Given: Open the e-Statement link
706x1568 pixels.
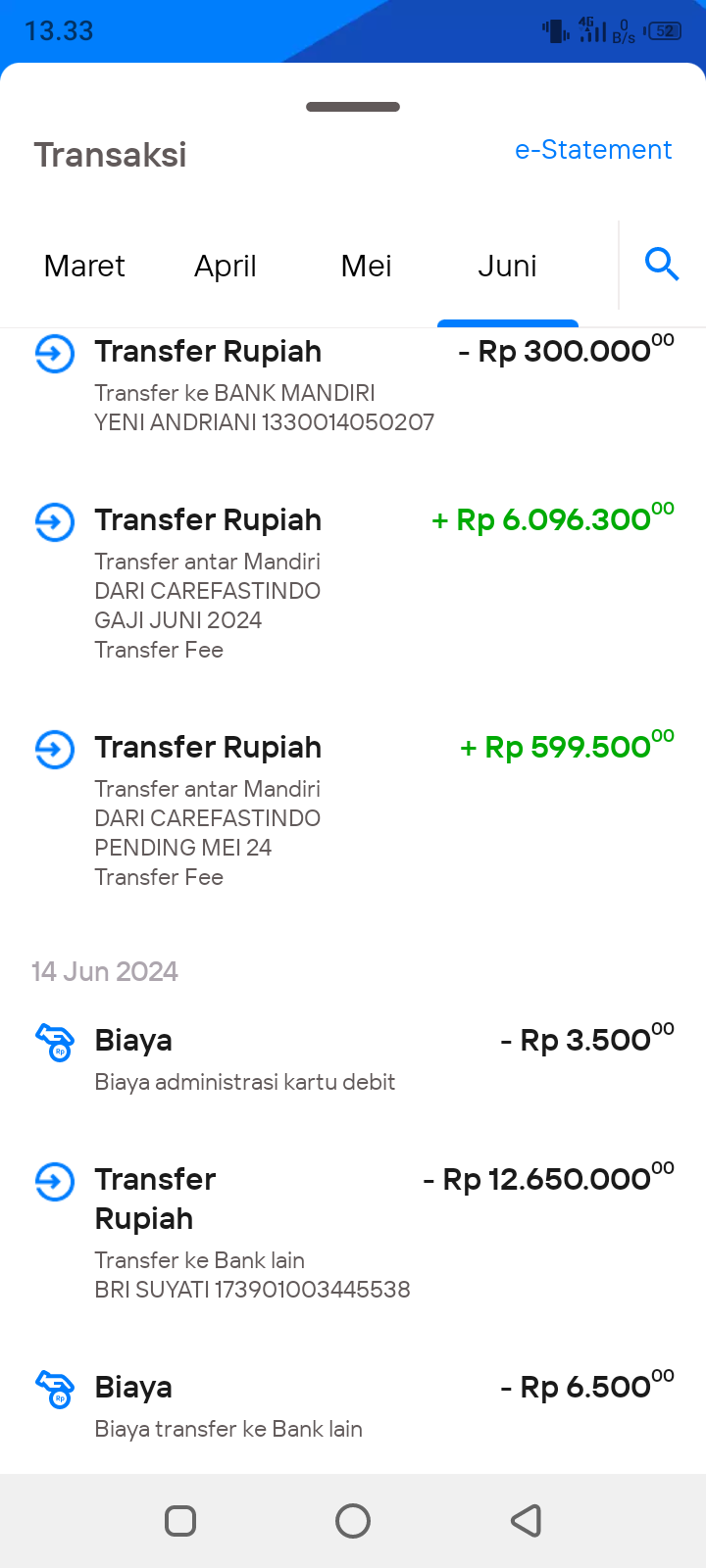Looking at the screenshot, I should tap(593, 150).
